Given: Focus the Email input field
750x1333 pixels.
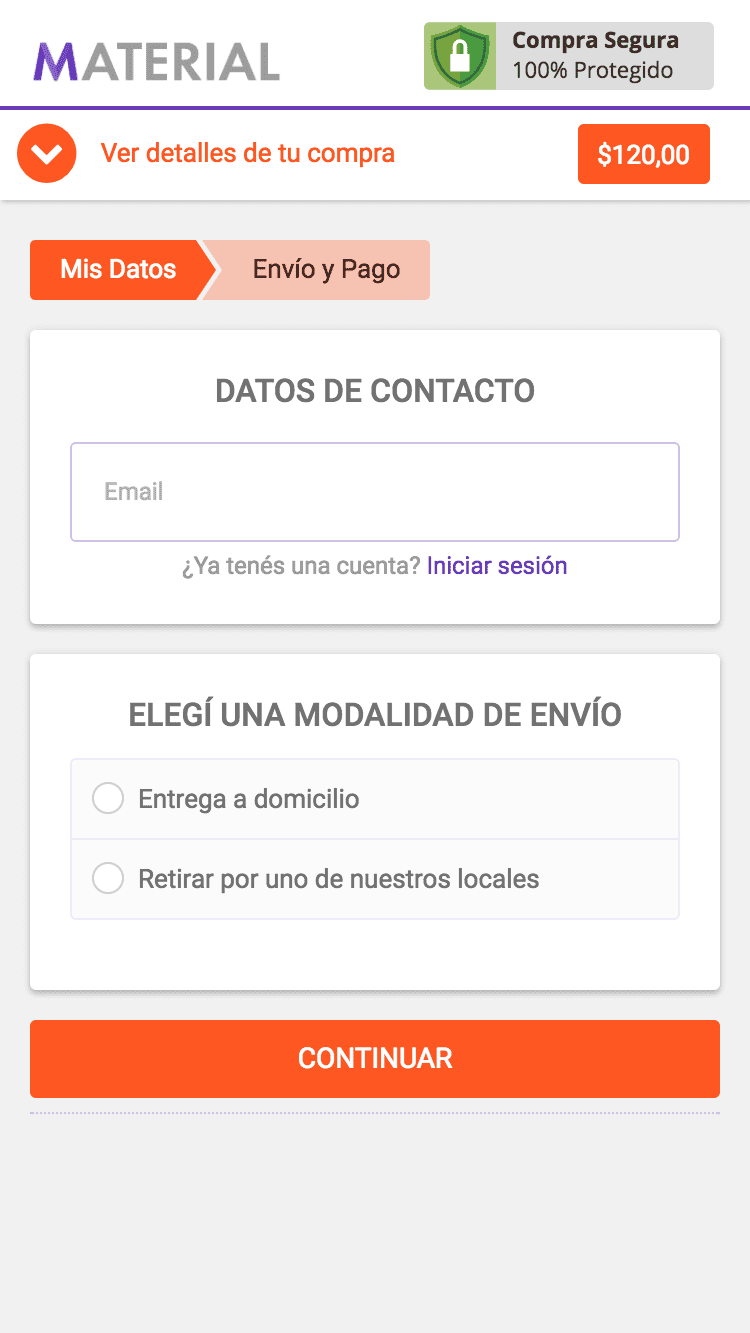Looking at the screenshot, I should [375, 492].
